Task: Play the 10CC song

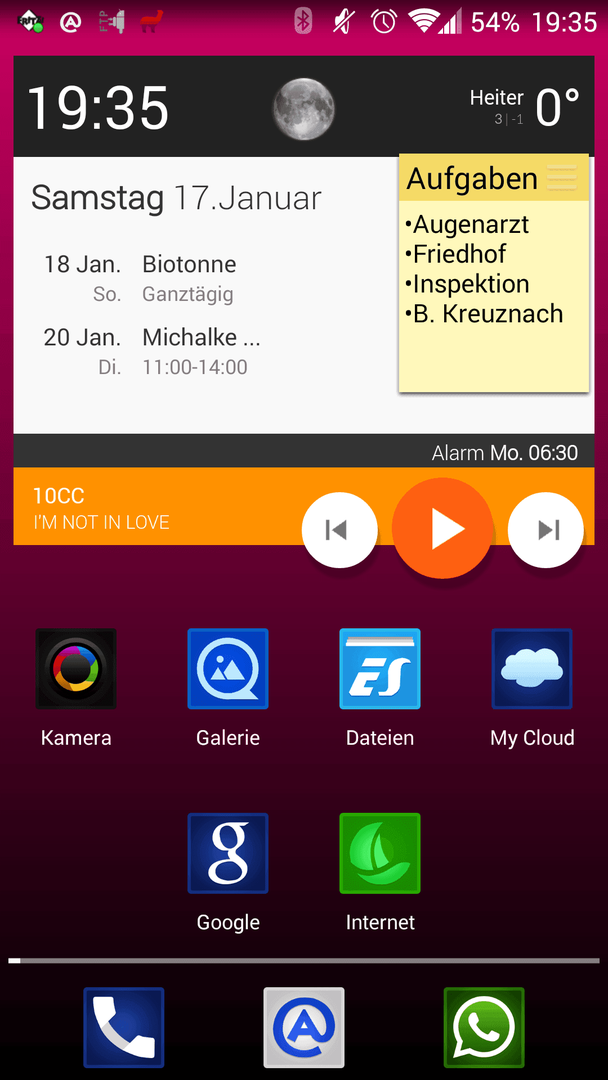Action: (442, 528)
